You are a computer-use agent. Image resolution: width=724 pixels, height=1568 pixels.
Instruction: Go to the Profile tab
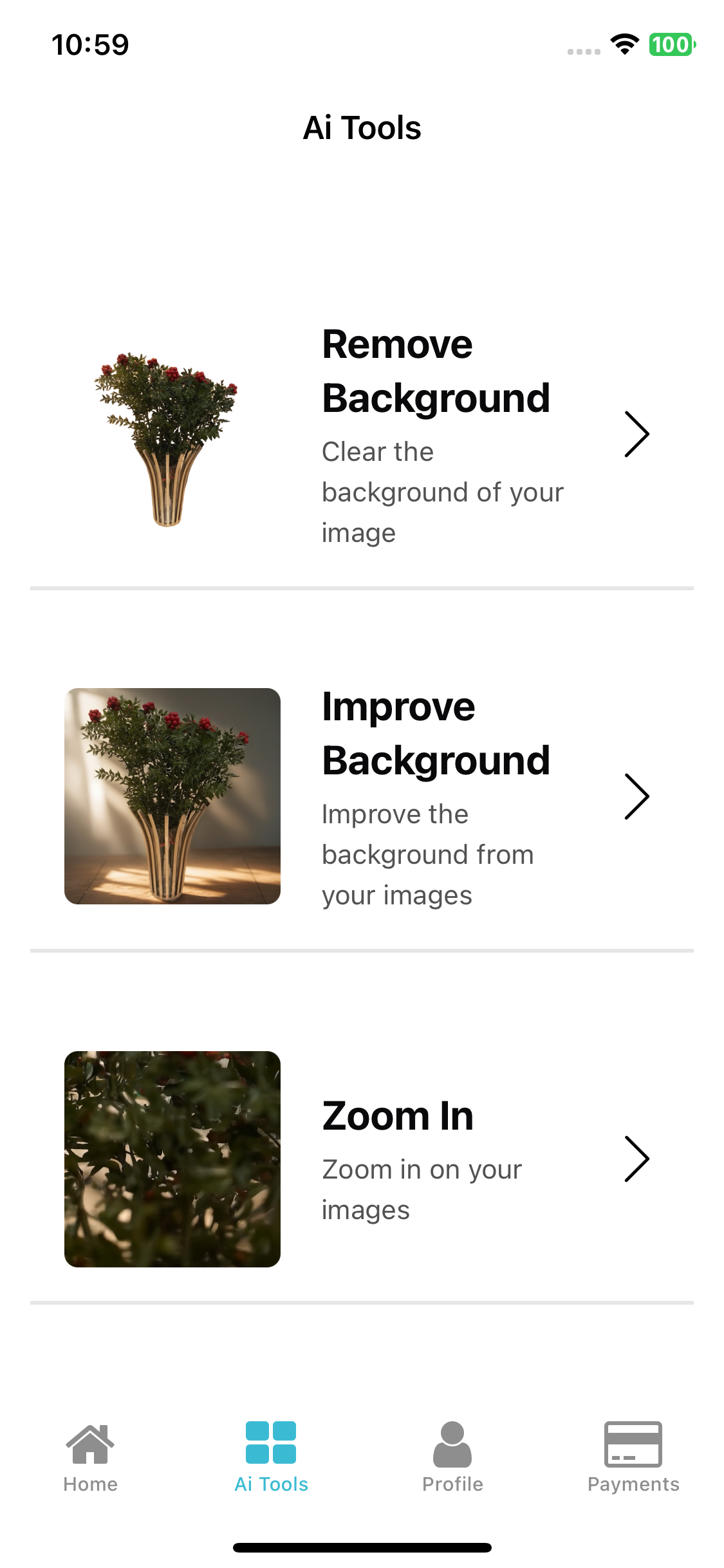pos(452,1457)
